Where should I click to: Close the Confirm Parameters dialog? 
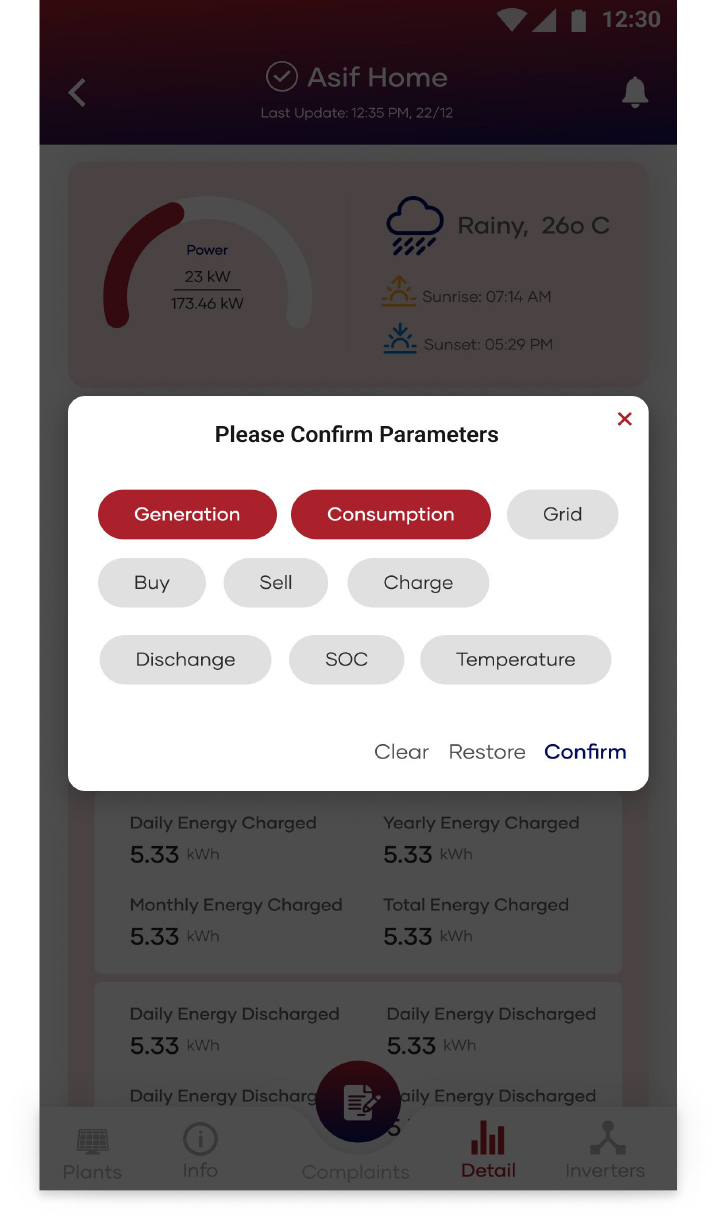[x=624, y=419]
